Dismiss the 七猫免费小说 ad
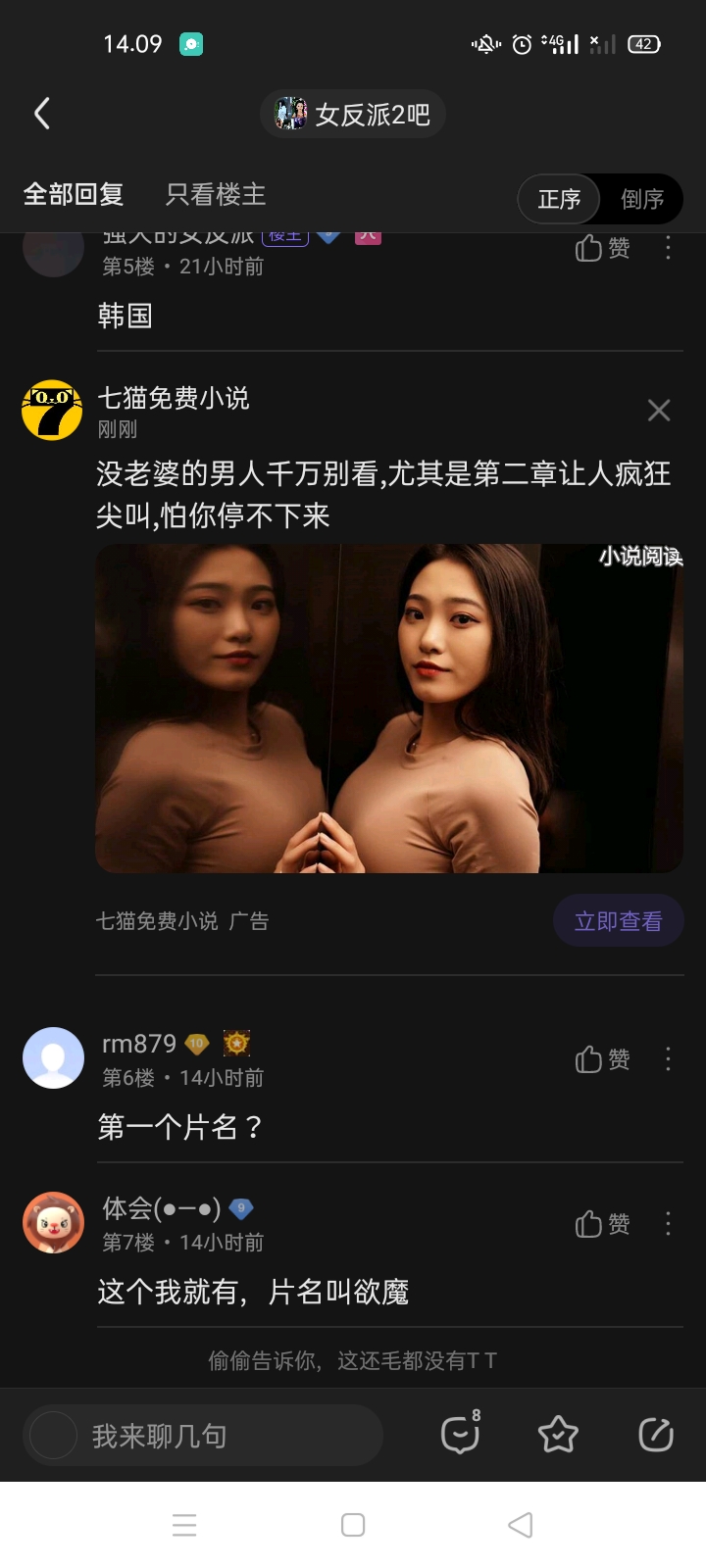Viewport: 706px width, 1568px height. pos(659,411)
